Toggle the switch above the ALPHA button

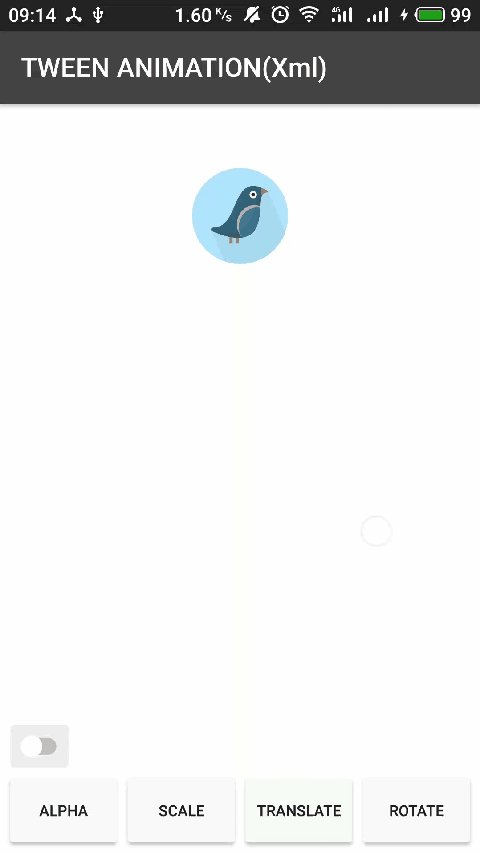click(x=39, y=746)
